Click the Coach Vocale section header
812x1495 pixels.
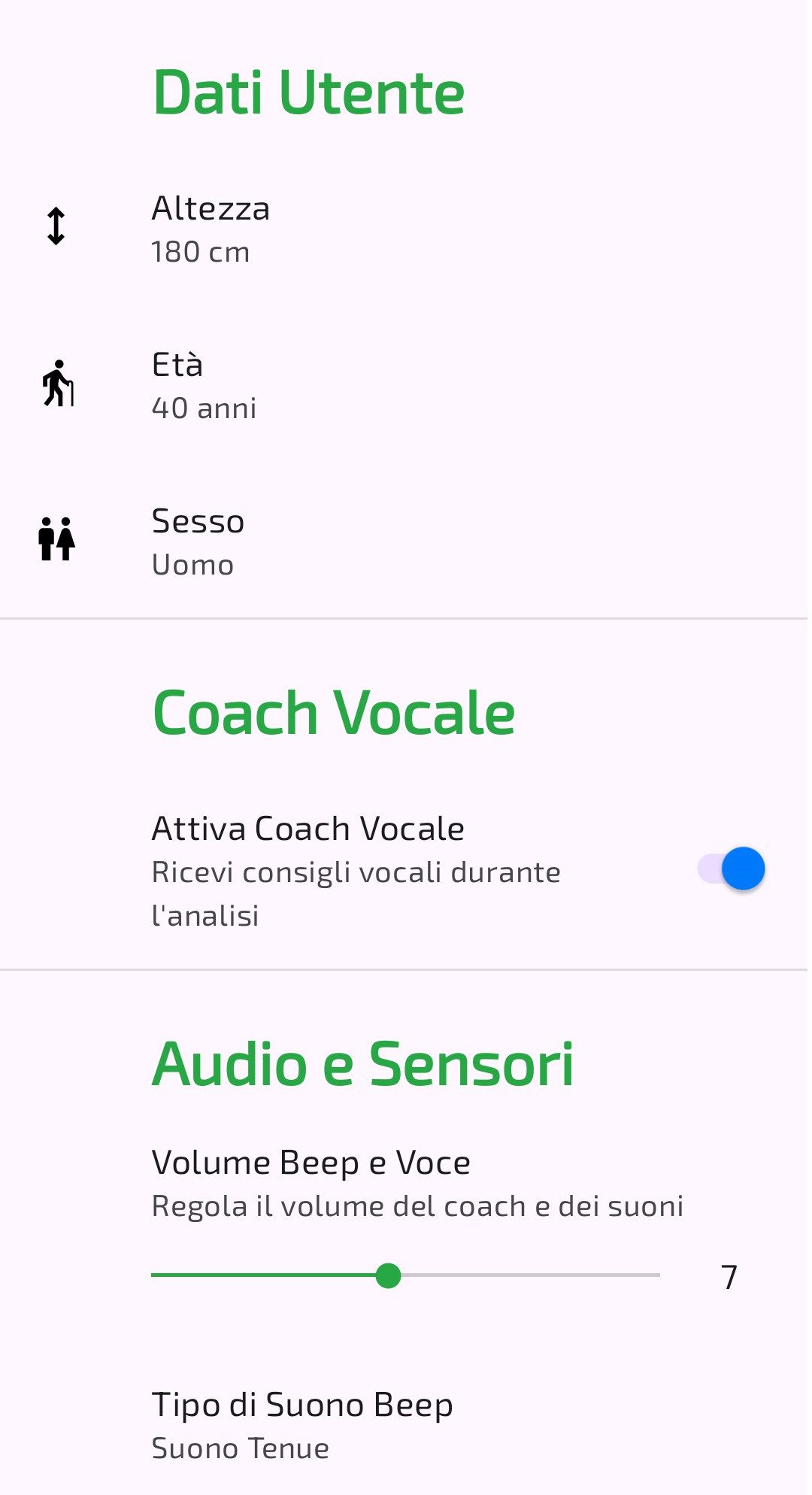334,712
